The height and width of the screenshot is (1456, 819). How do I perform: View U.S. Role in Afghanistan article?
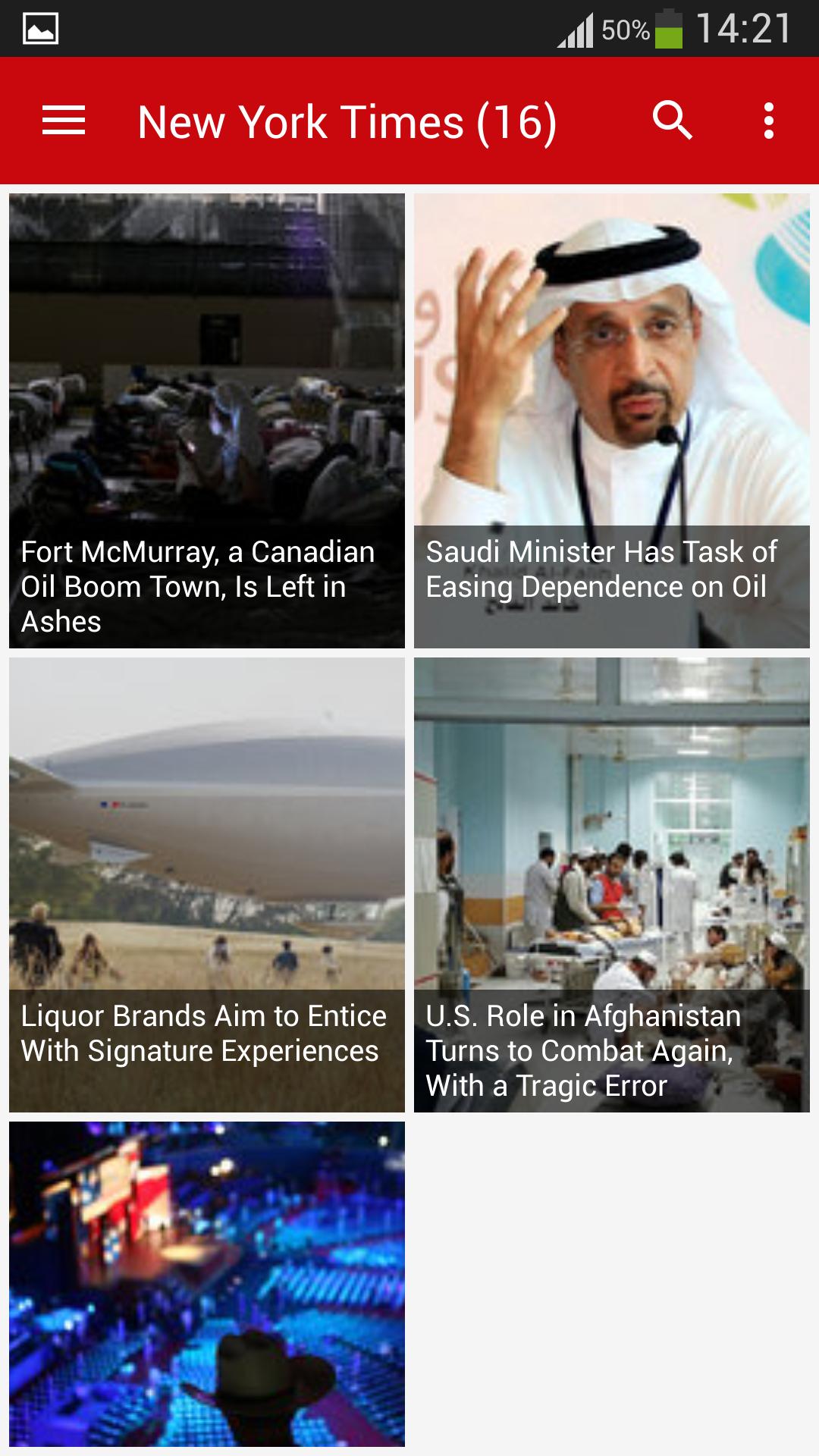click(x=611, y=884)
